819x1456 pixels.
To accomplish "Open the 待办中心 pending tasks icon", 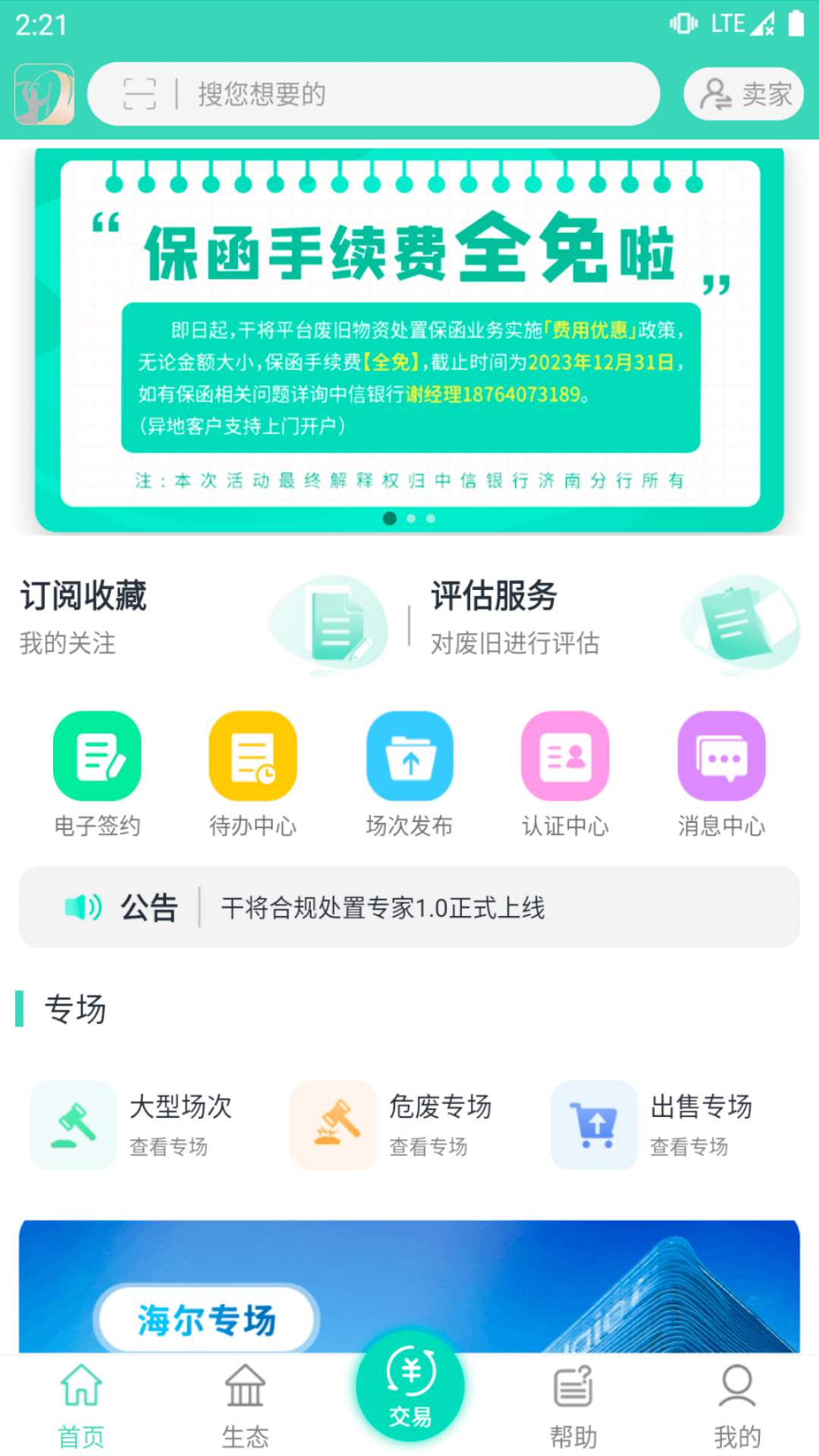I will [253, 757].
